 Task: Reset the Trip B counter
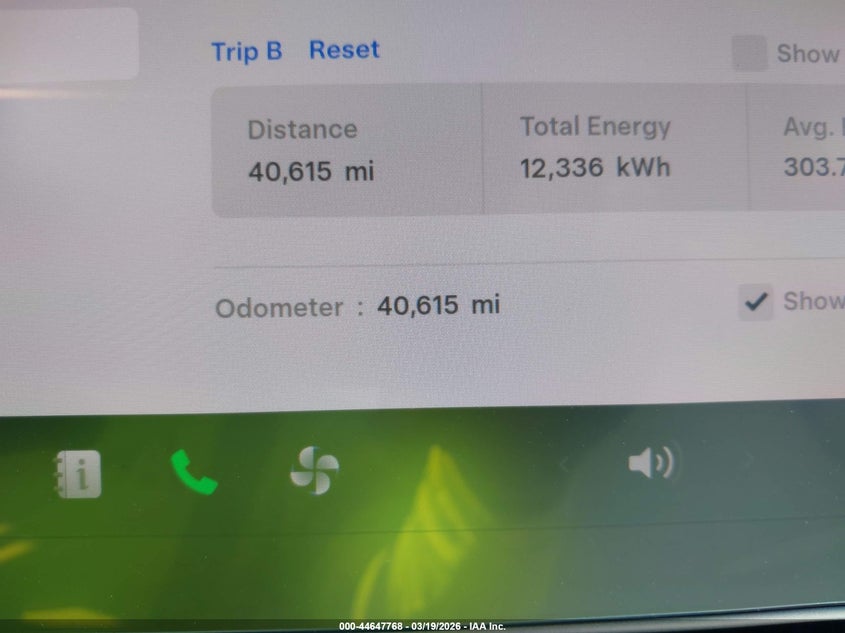pos(344,50)
